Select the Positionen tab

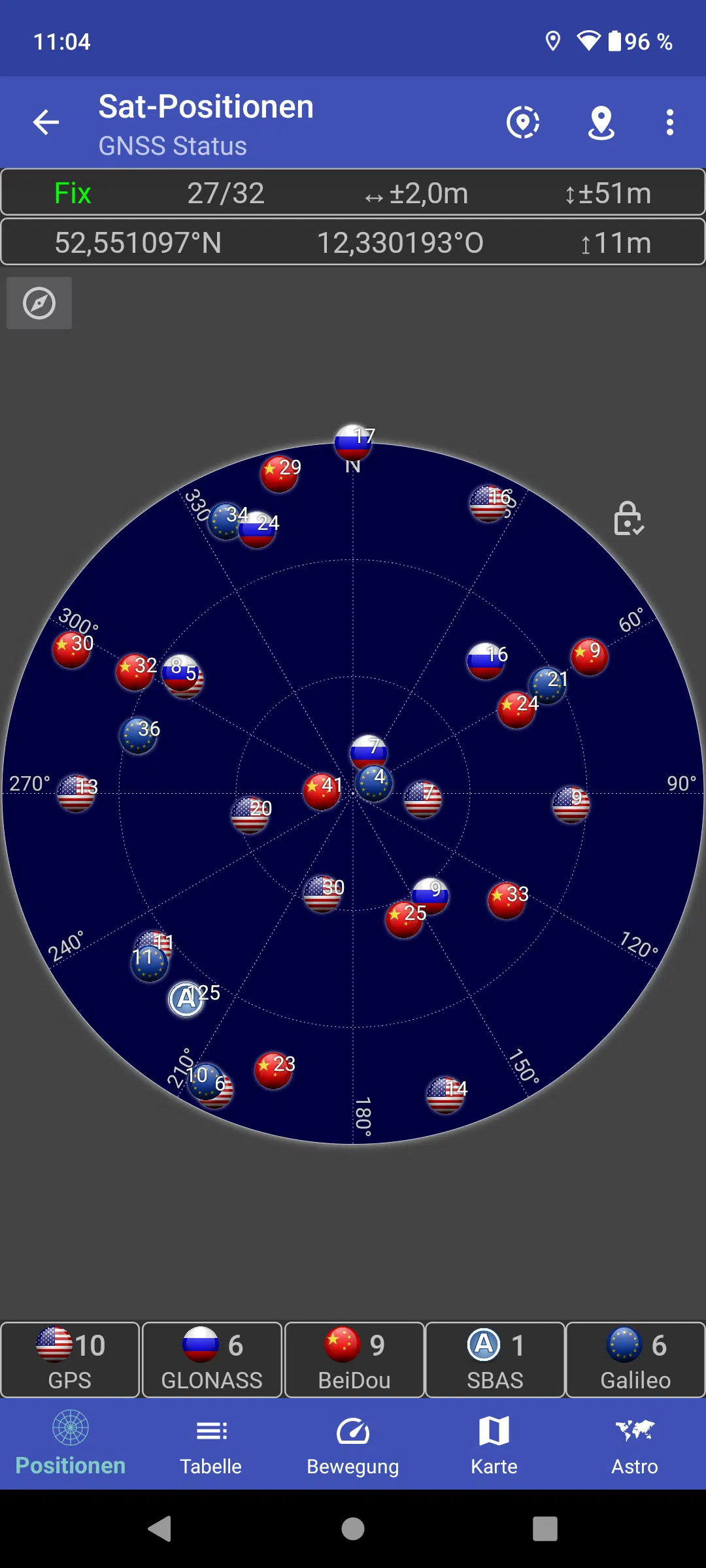71,1445
